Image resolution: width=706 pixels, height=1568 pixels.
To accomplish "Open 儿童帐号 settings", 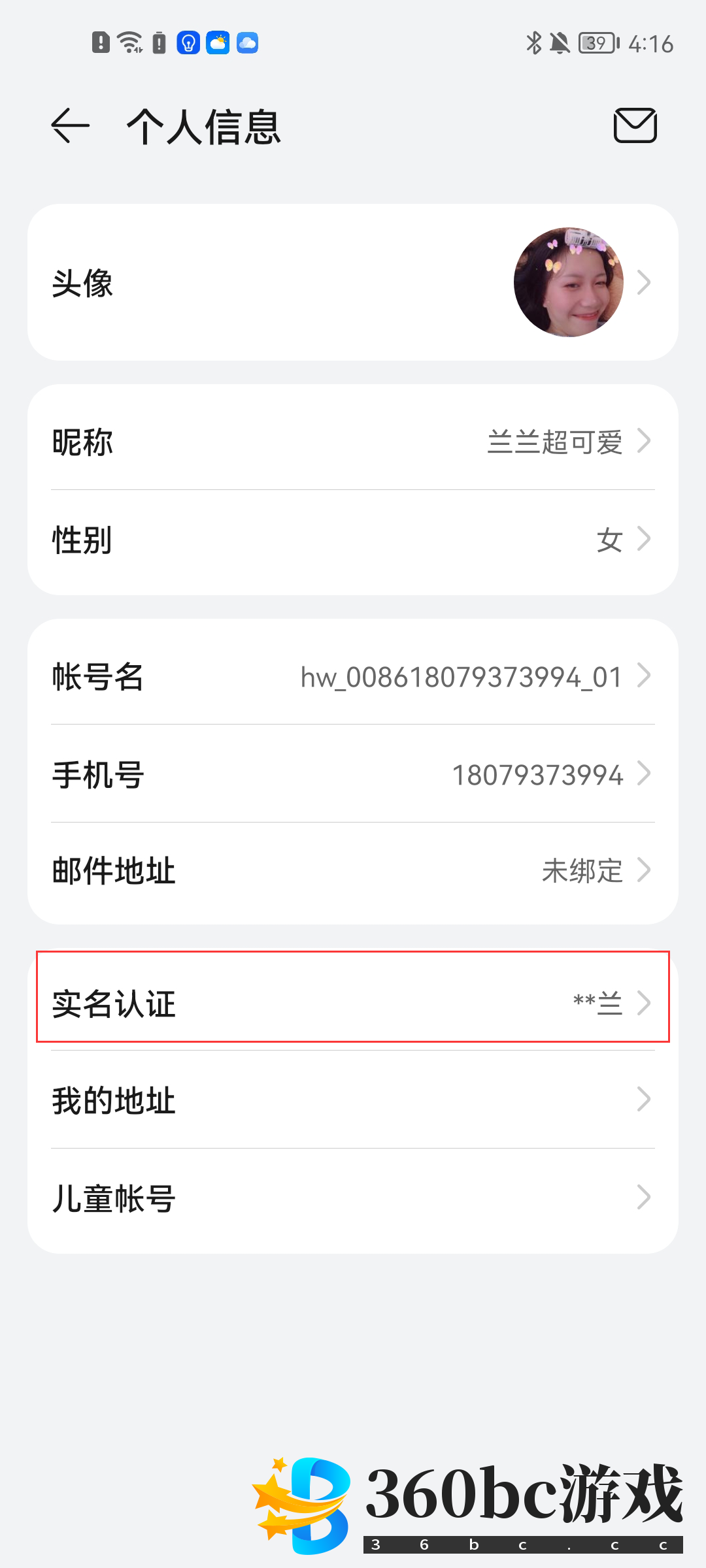I will click(x=353, y=1199).
